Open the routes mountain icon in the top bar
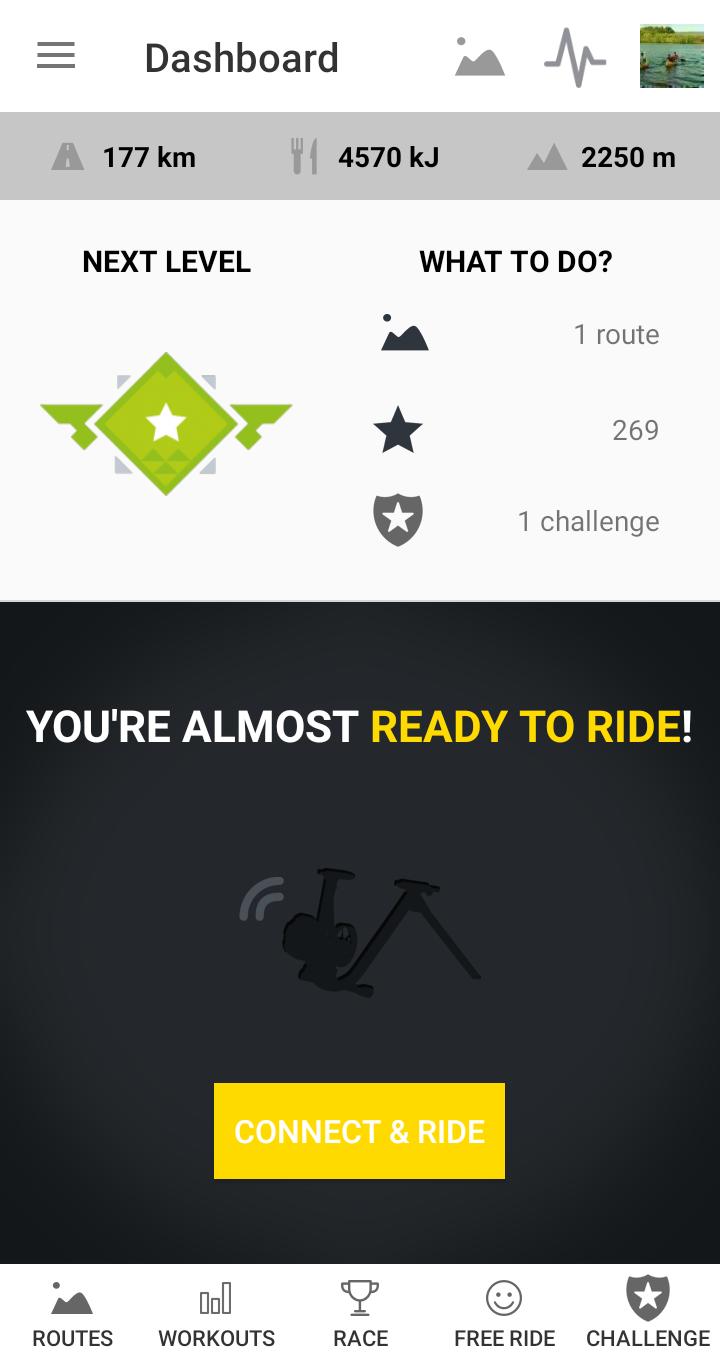Viewport: 720px width, 1361px height. pos(479,57)
